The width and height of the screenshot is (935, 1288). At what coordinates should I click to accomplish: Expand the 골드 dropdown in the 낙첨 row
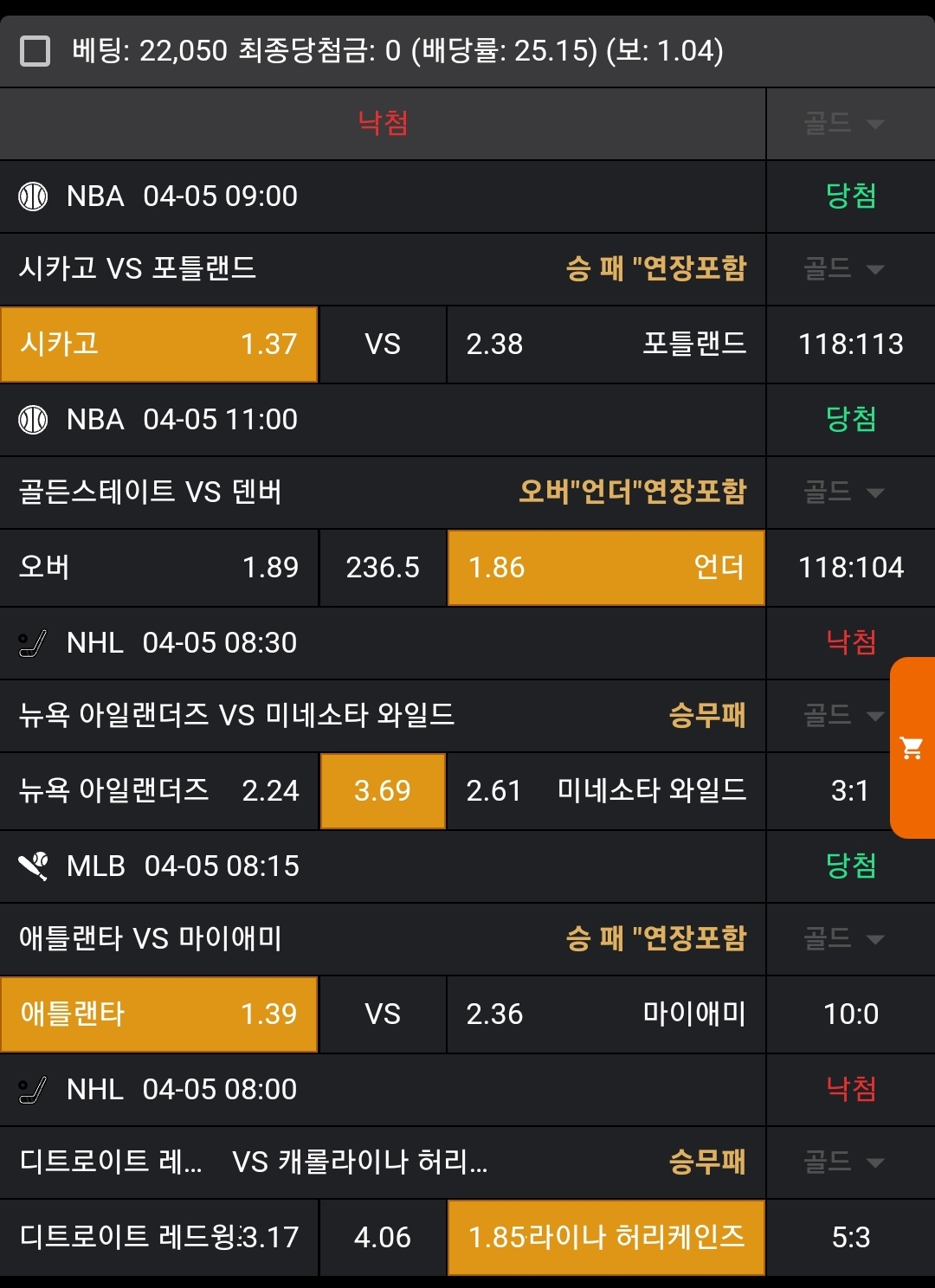[844, 124]
